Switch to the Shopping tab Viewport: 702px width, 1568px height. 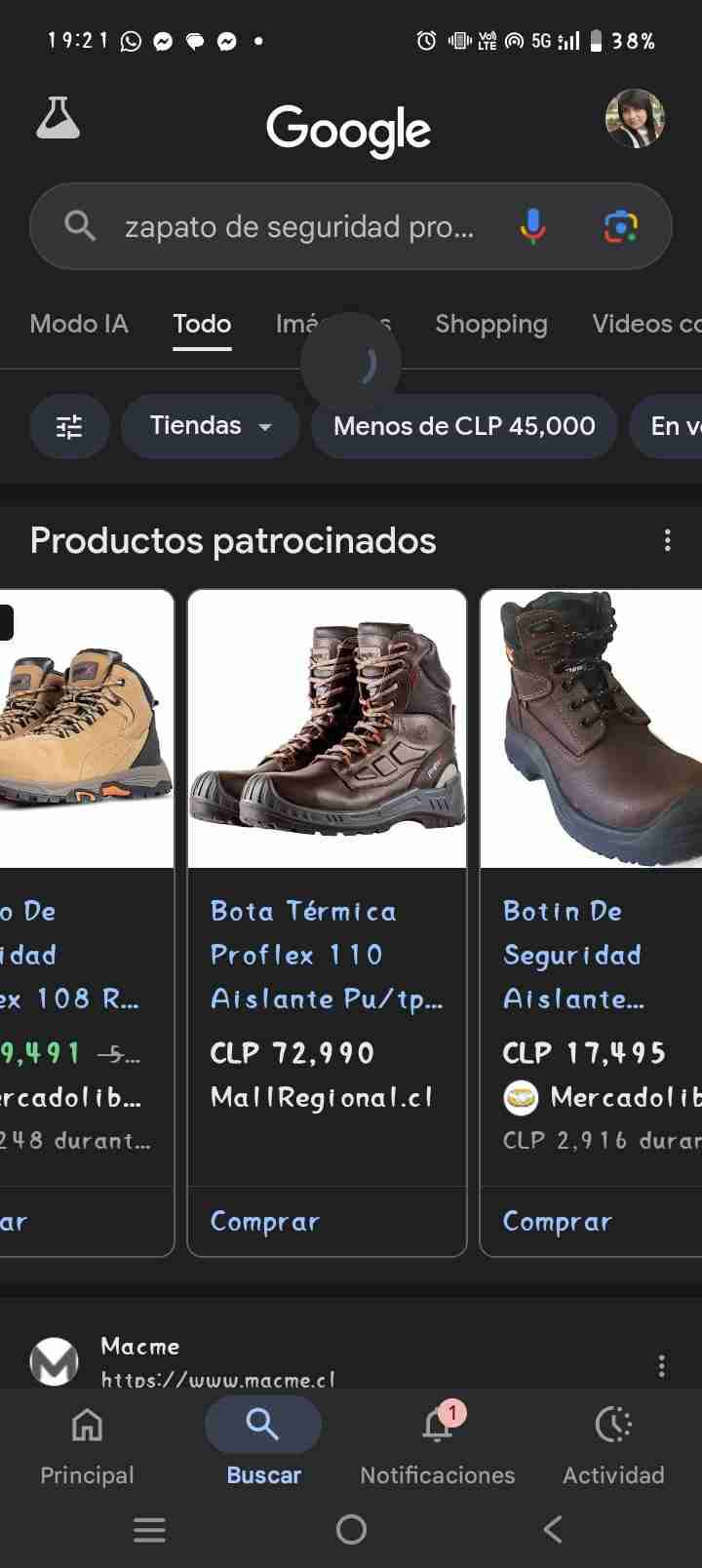coord(491,324)
